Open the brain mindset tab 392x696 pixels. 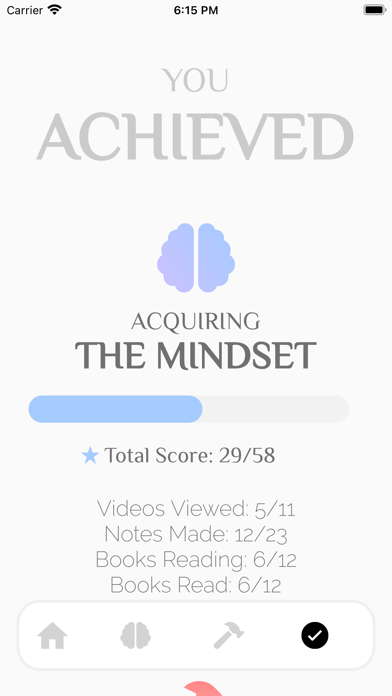tap(135, 636)
